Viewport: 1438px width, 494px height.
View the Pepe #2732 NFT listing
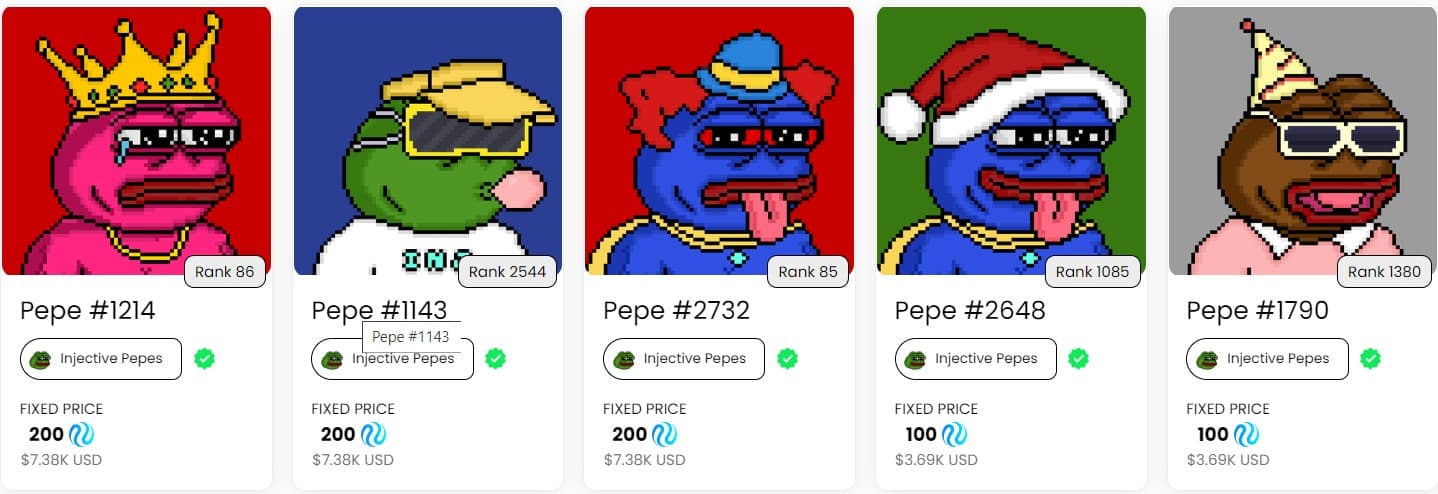(x=719, y=140)
